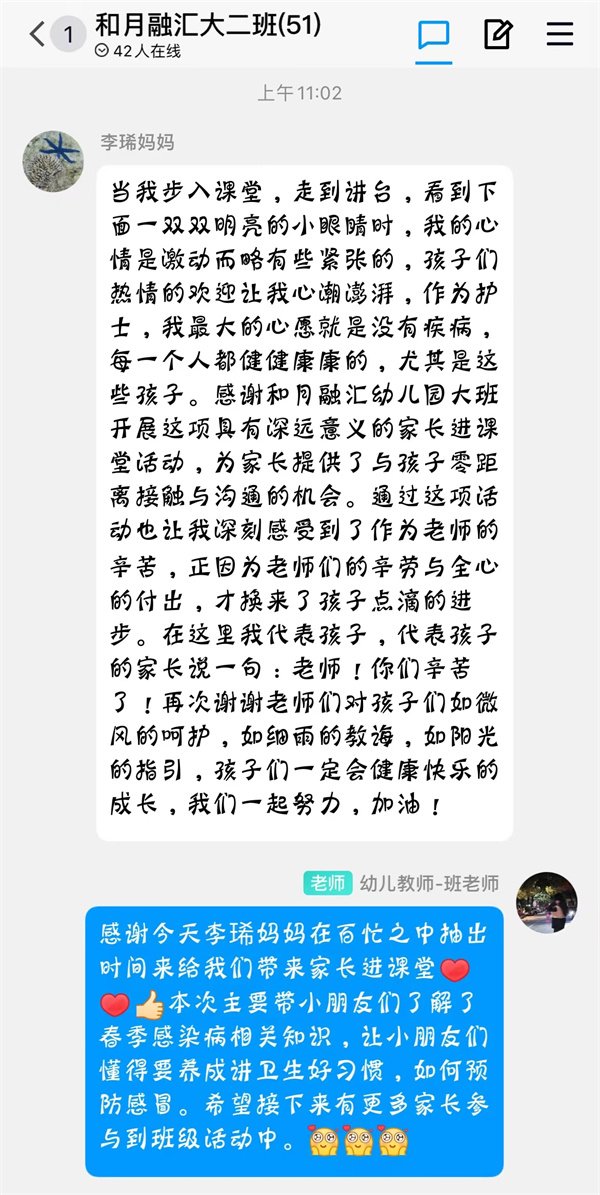
Task: Switch to the chat messages tab
Action: coord(433,35)
